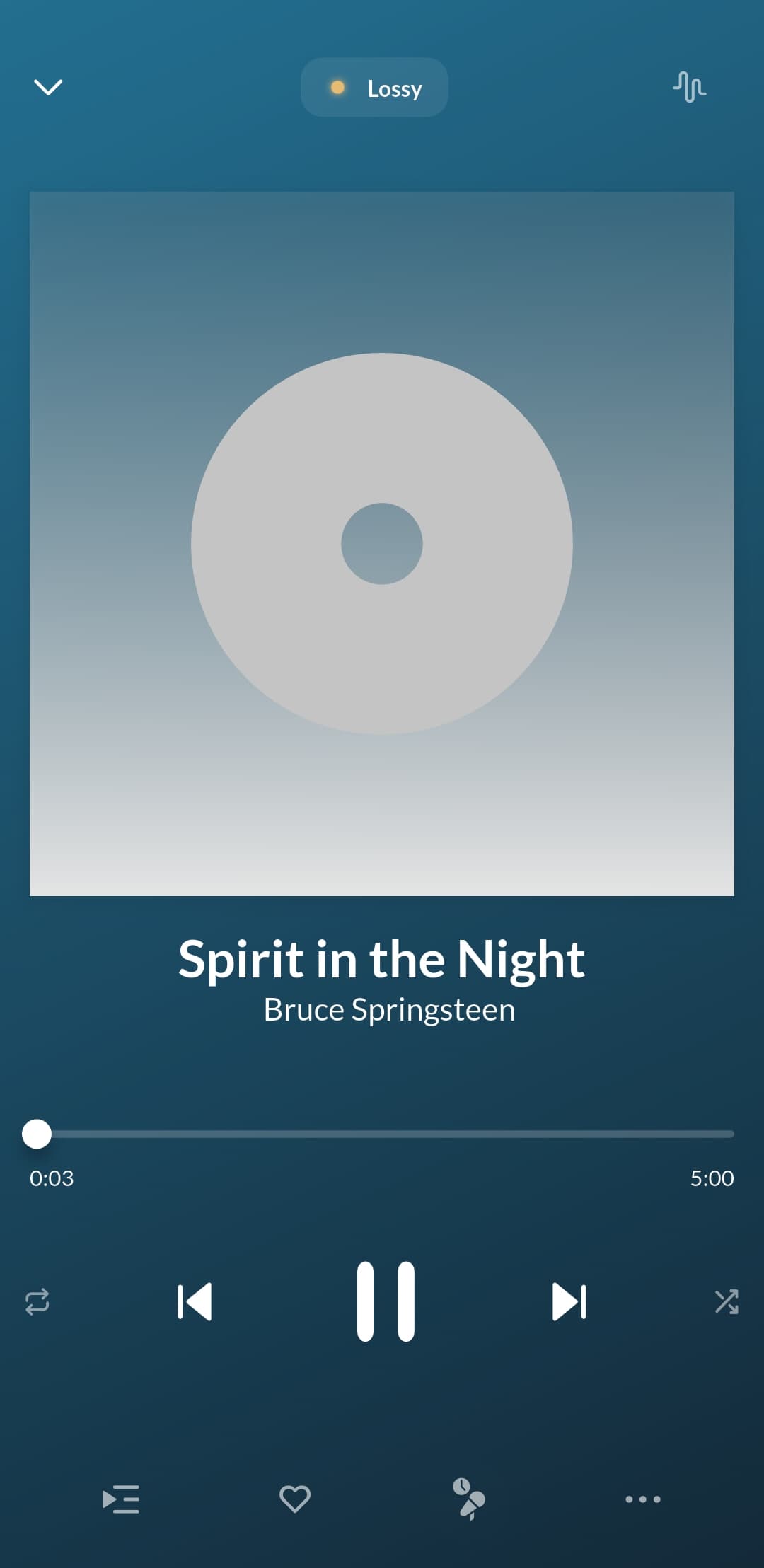
Task: Collapse the now playing screen
Action: (x=48, y=87)
